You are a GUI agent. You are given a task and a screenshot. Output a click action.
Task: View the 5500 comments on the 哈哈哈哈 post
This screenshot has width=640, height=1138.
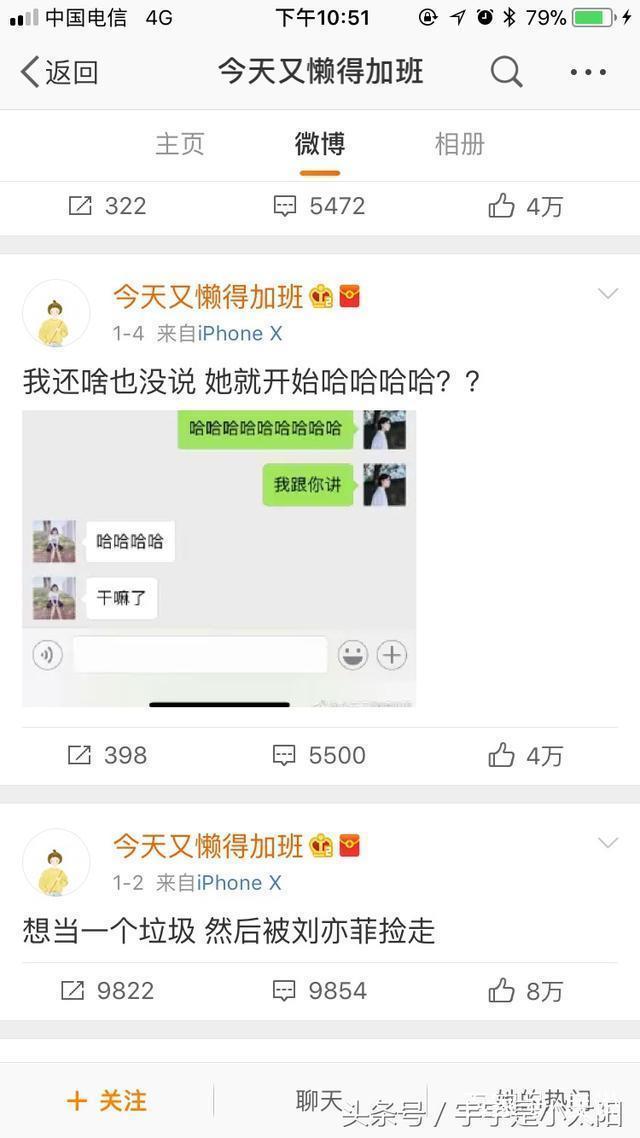pyautogui.click(x=320, y=755)
